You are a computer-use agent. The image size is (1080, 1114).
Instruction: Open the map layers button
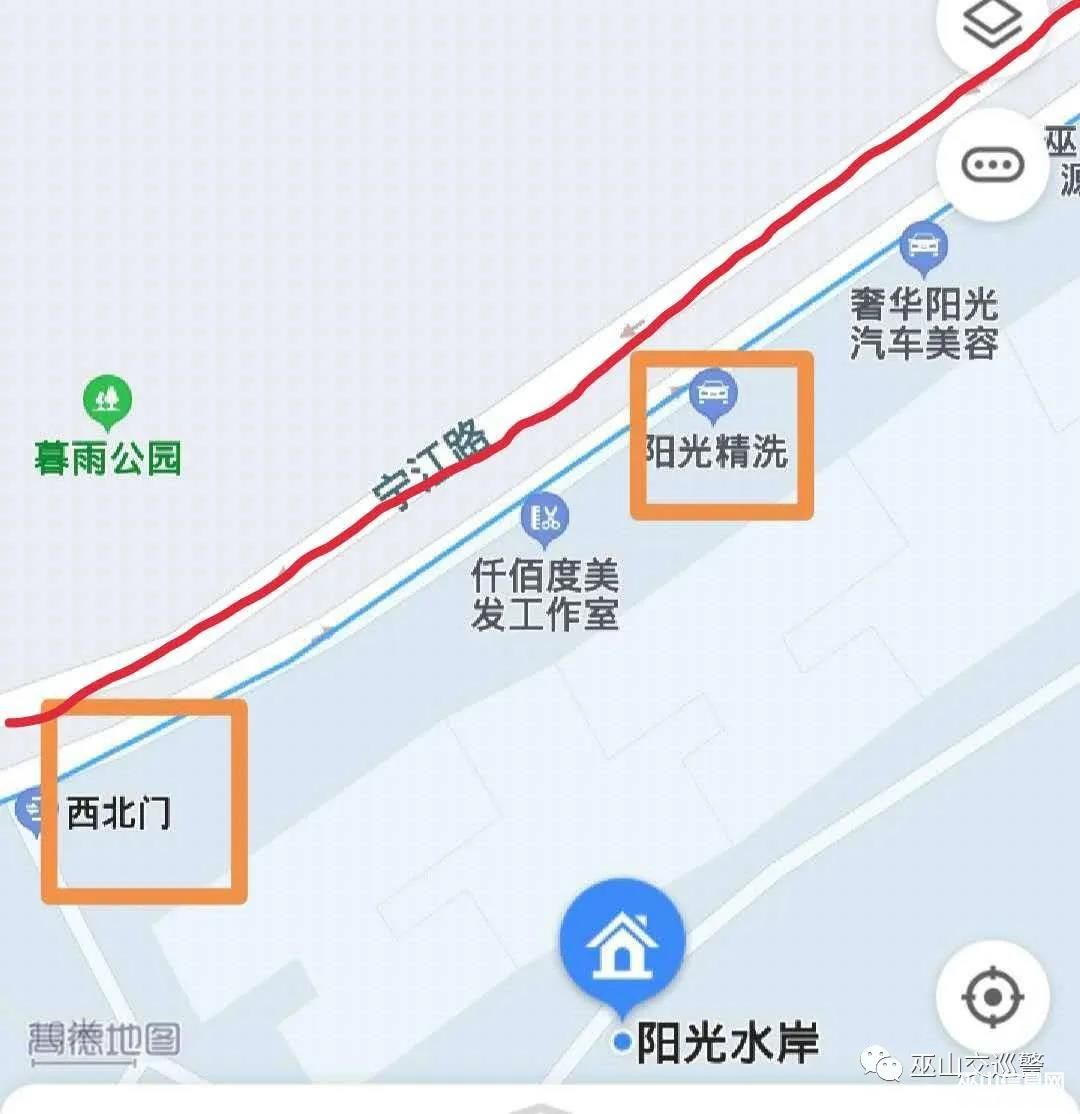[x=993, y=25]
